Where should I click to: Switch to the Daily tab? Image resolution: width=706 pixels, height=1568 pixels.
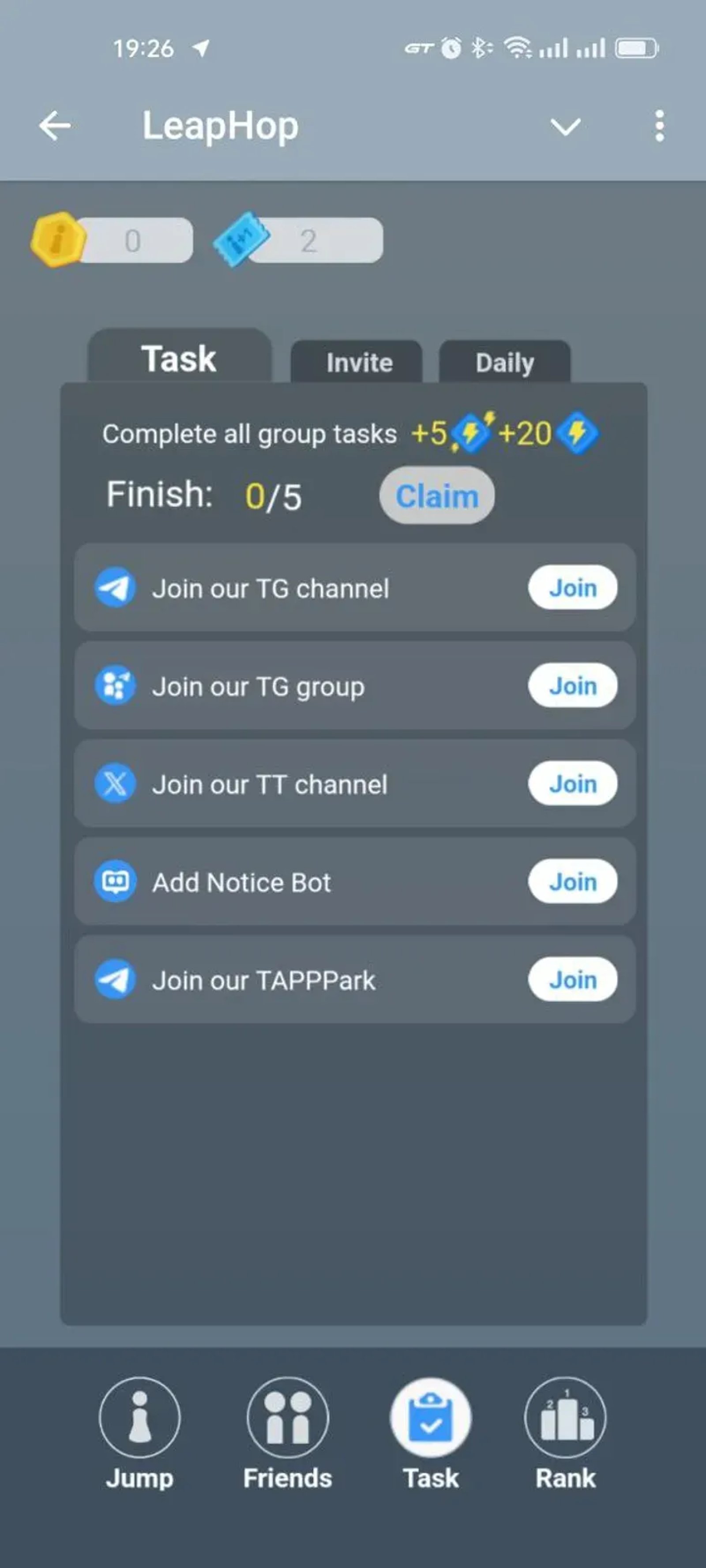point(504,362)
